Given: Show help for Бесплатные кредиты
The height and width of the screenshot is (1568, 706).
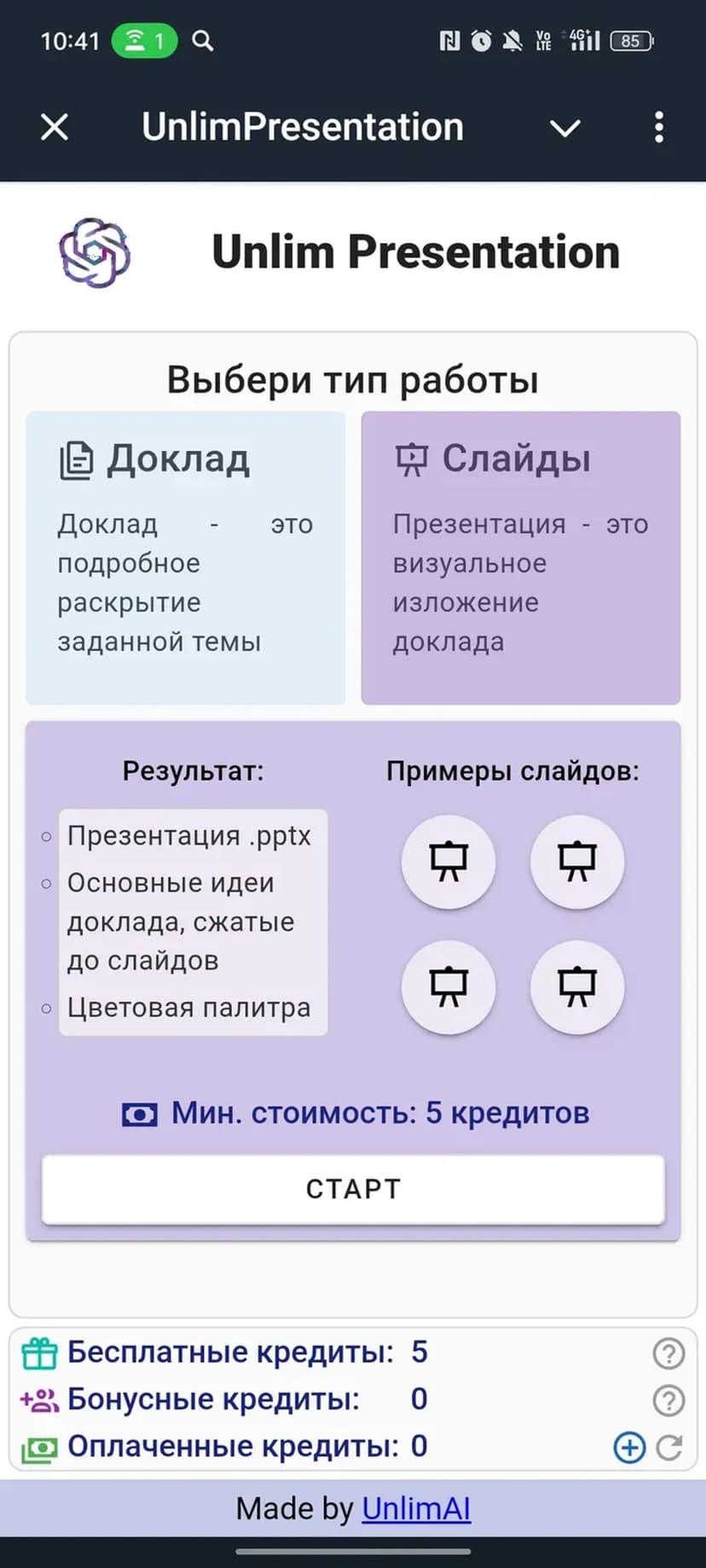Looking at the screenshot, I should (668, 1352).
